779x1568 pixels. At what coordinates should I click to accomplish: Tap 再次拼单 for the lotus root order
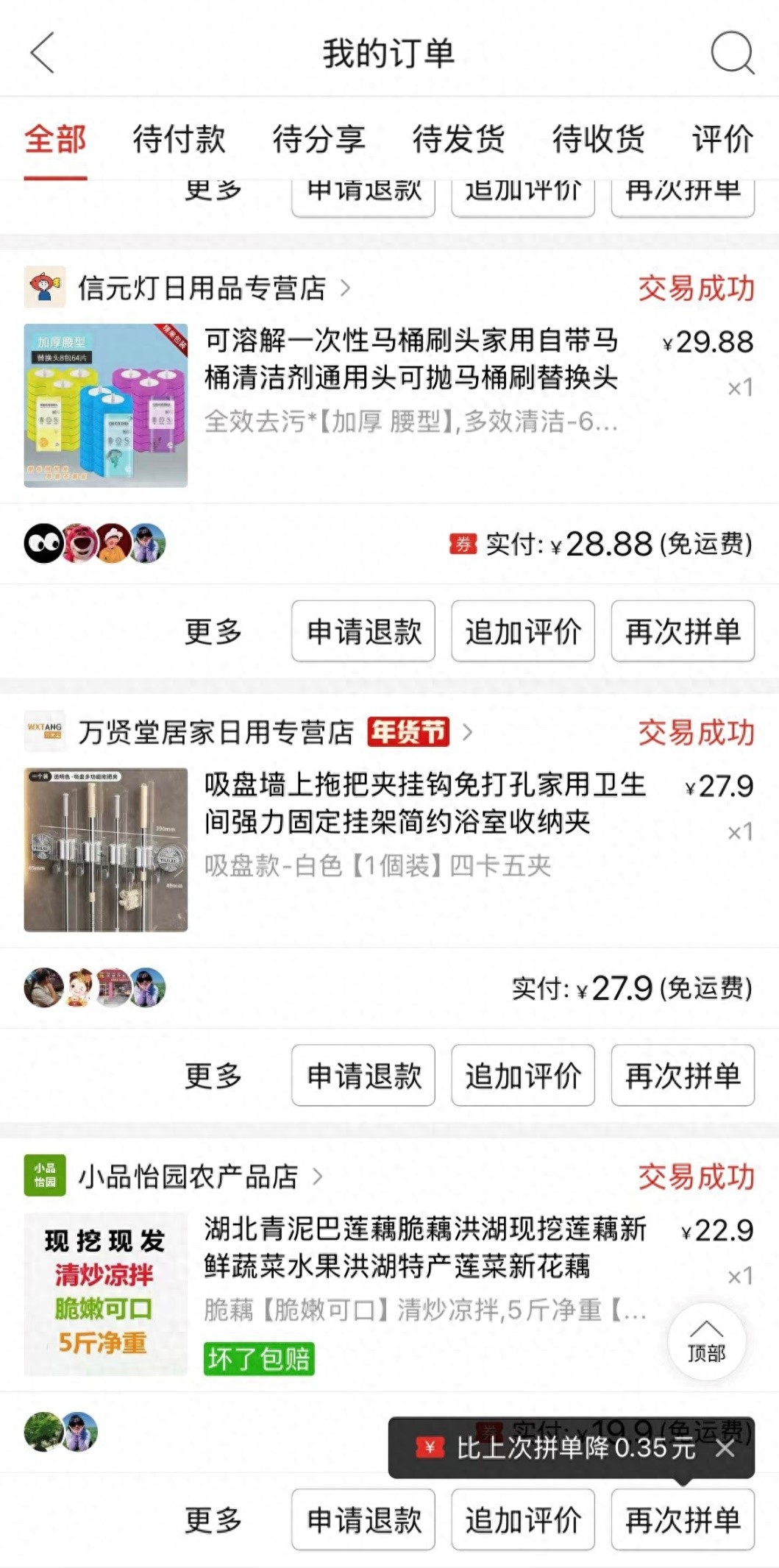(x=683, y=1519)
